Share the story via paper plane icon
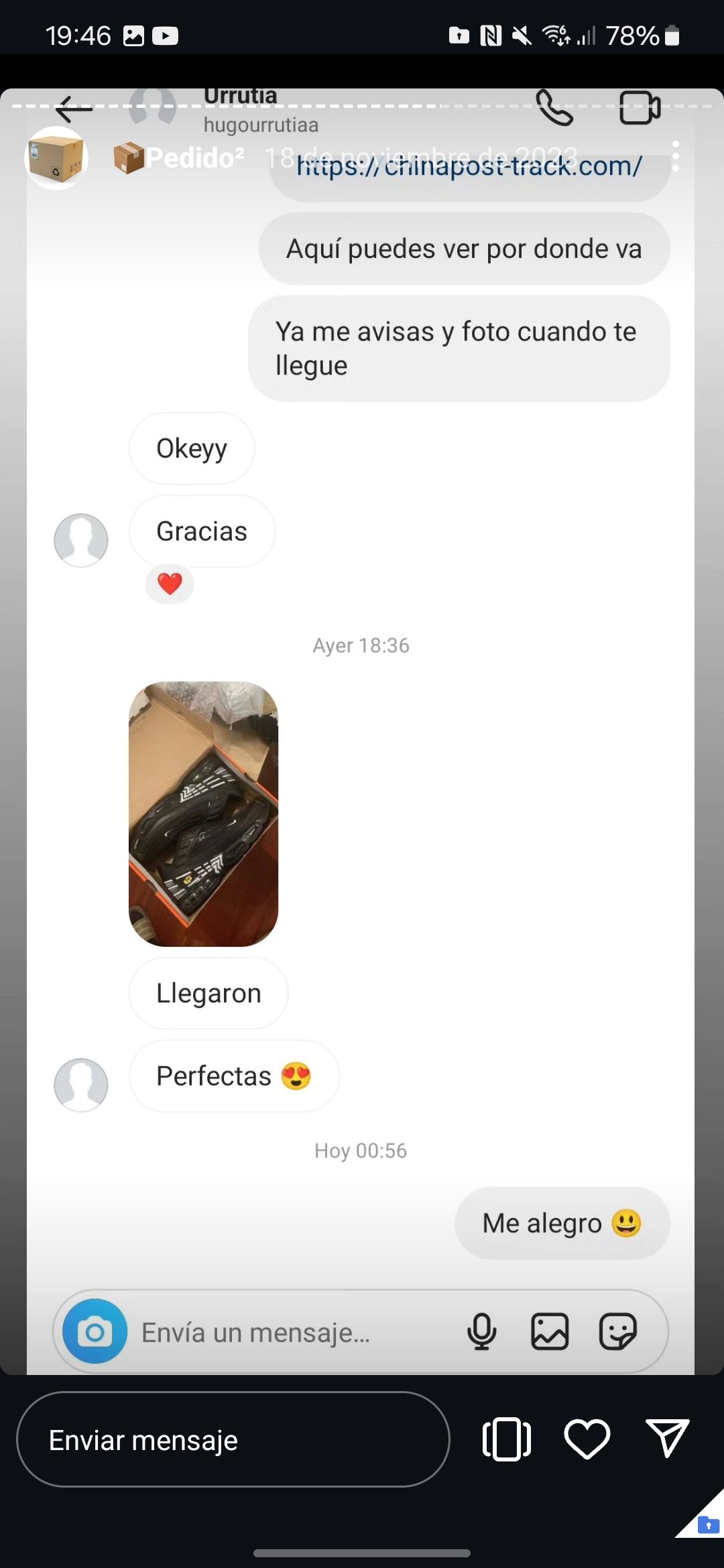The width and height of the screenshot is (724, 1568). pos(667,1437)
